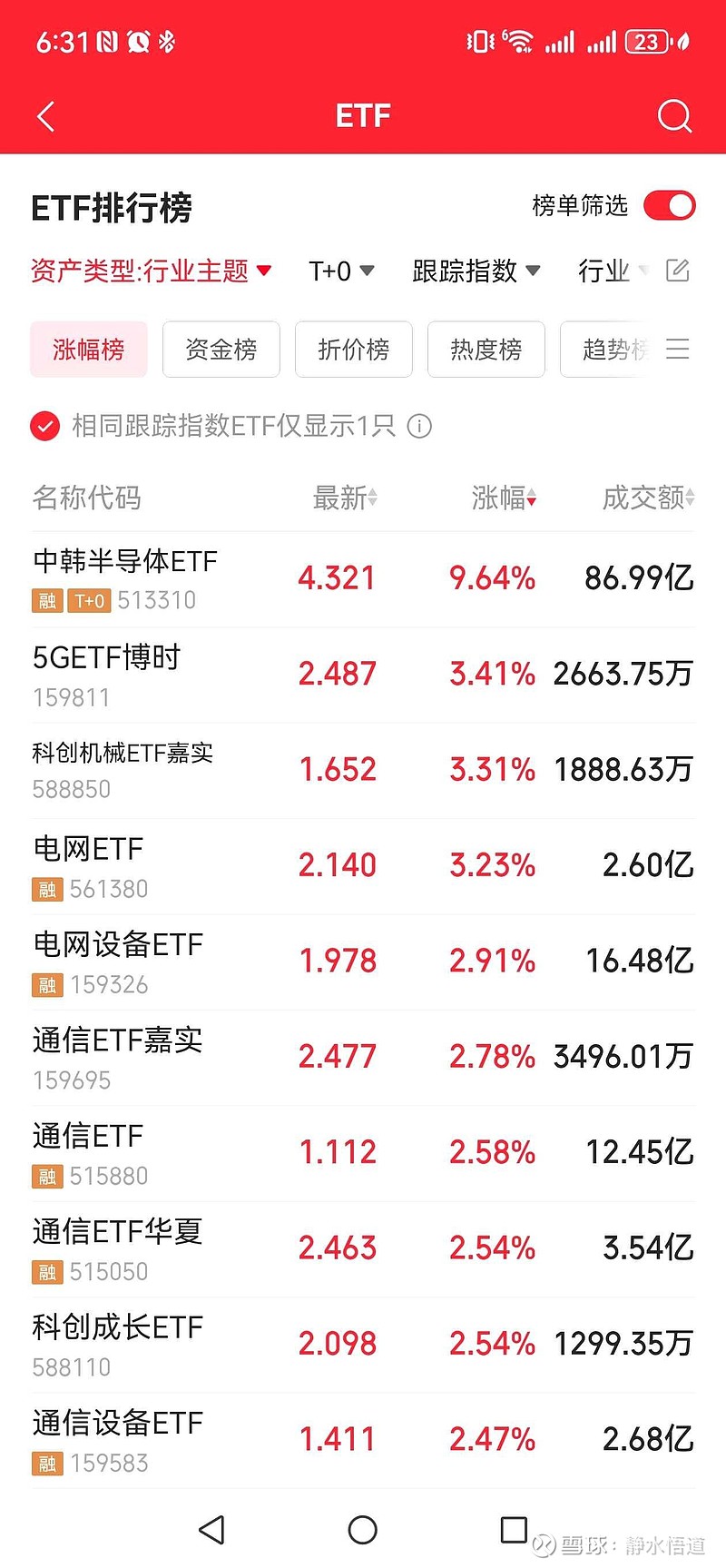
Task: Sort by 涨幅 column header
Action: (x=504, y=498)
